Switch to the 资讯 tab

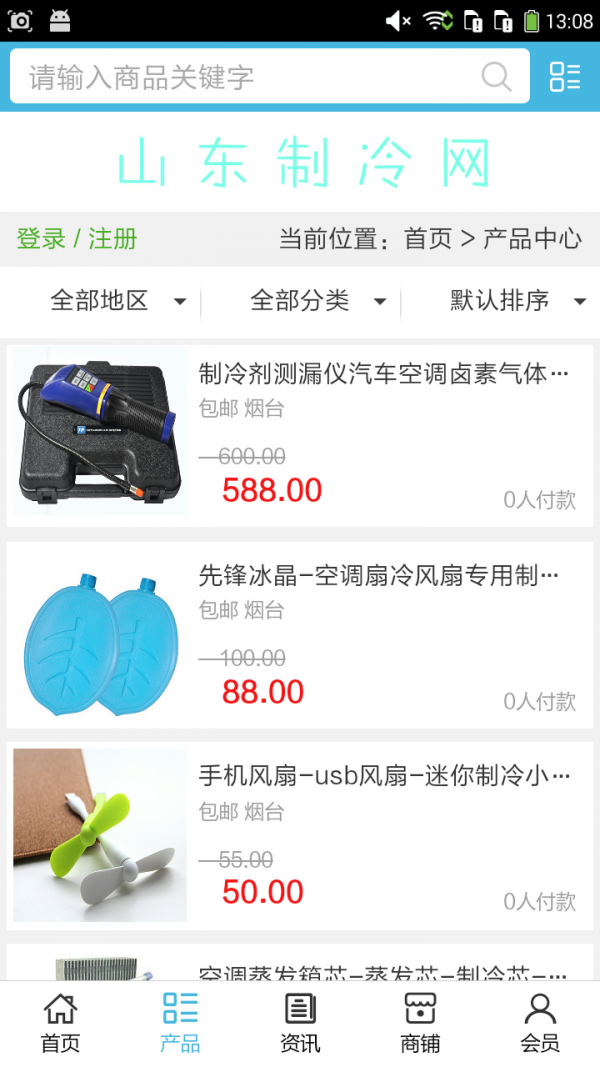300,1023
